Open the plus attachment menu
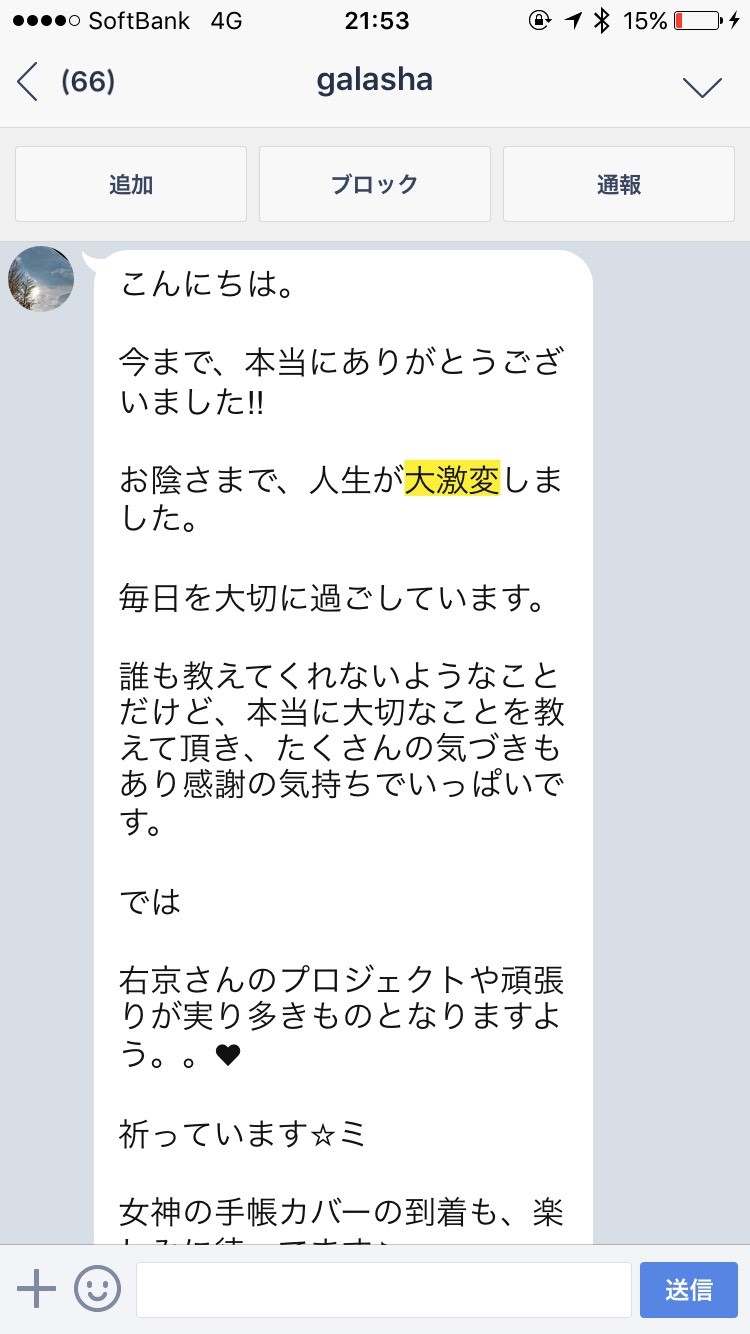The width and height of the screenshot is (750, 1334). click(37, 1289)
